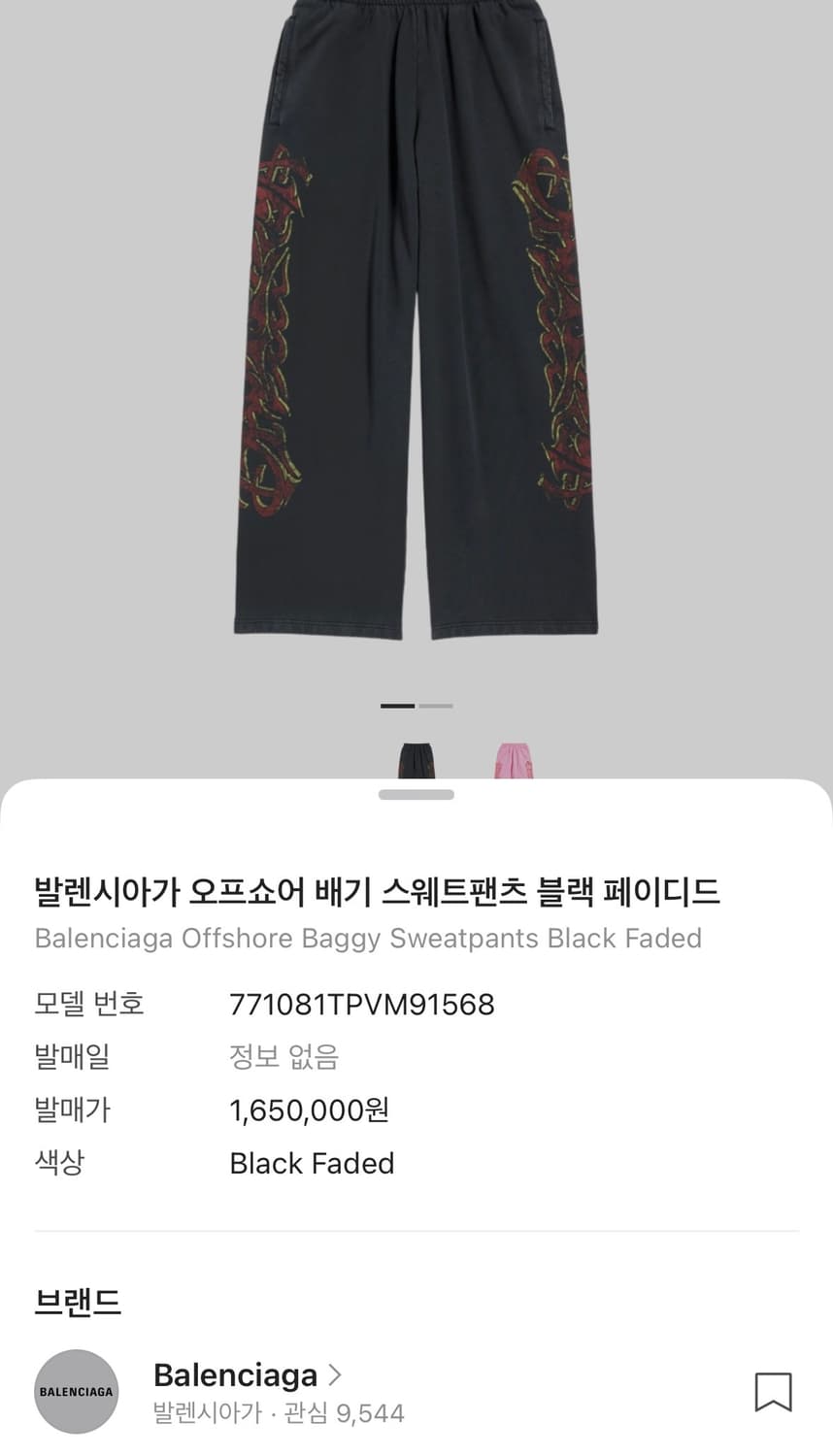This screenshot has height=1456, width=833.
Task: Open the Balenciaga brand name link
Action: coord(235,1374)
